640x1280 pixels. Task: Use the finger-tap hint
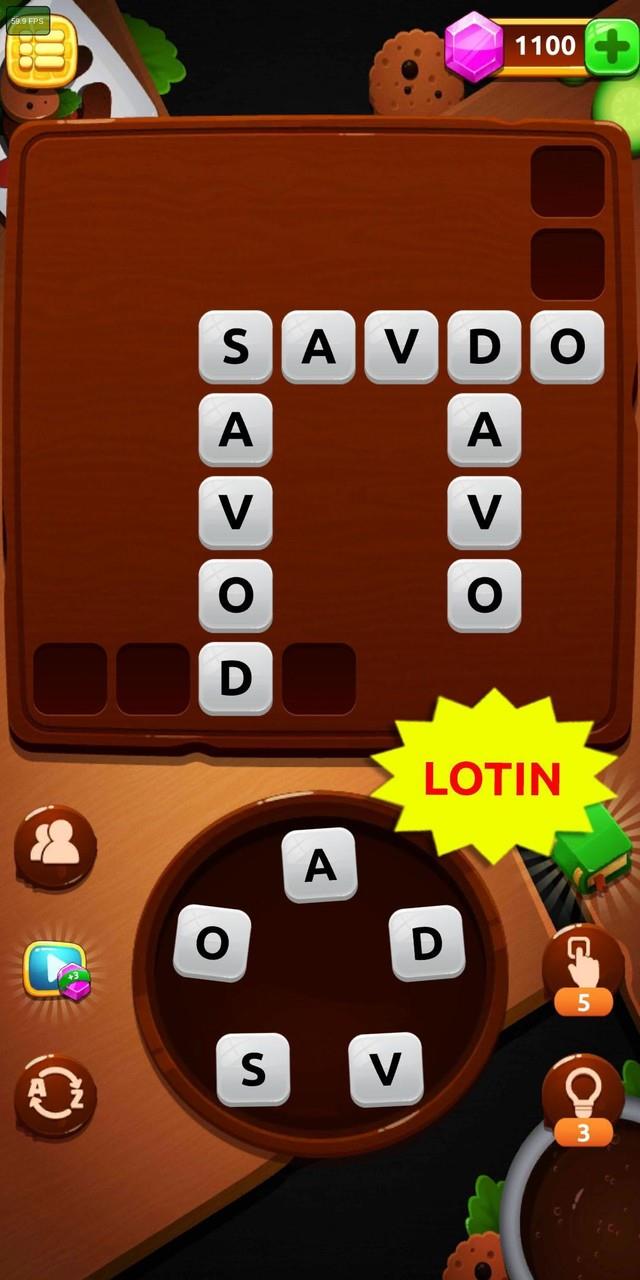(582, 967)
